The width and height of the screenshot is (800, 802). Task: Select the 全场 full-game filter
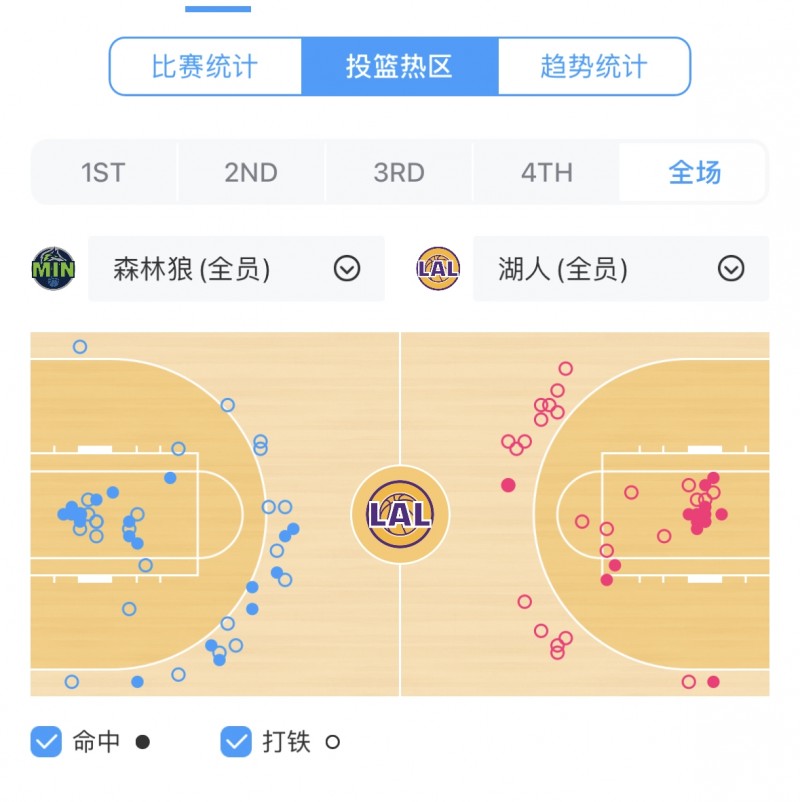click(x=692, y=172)
